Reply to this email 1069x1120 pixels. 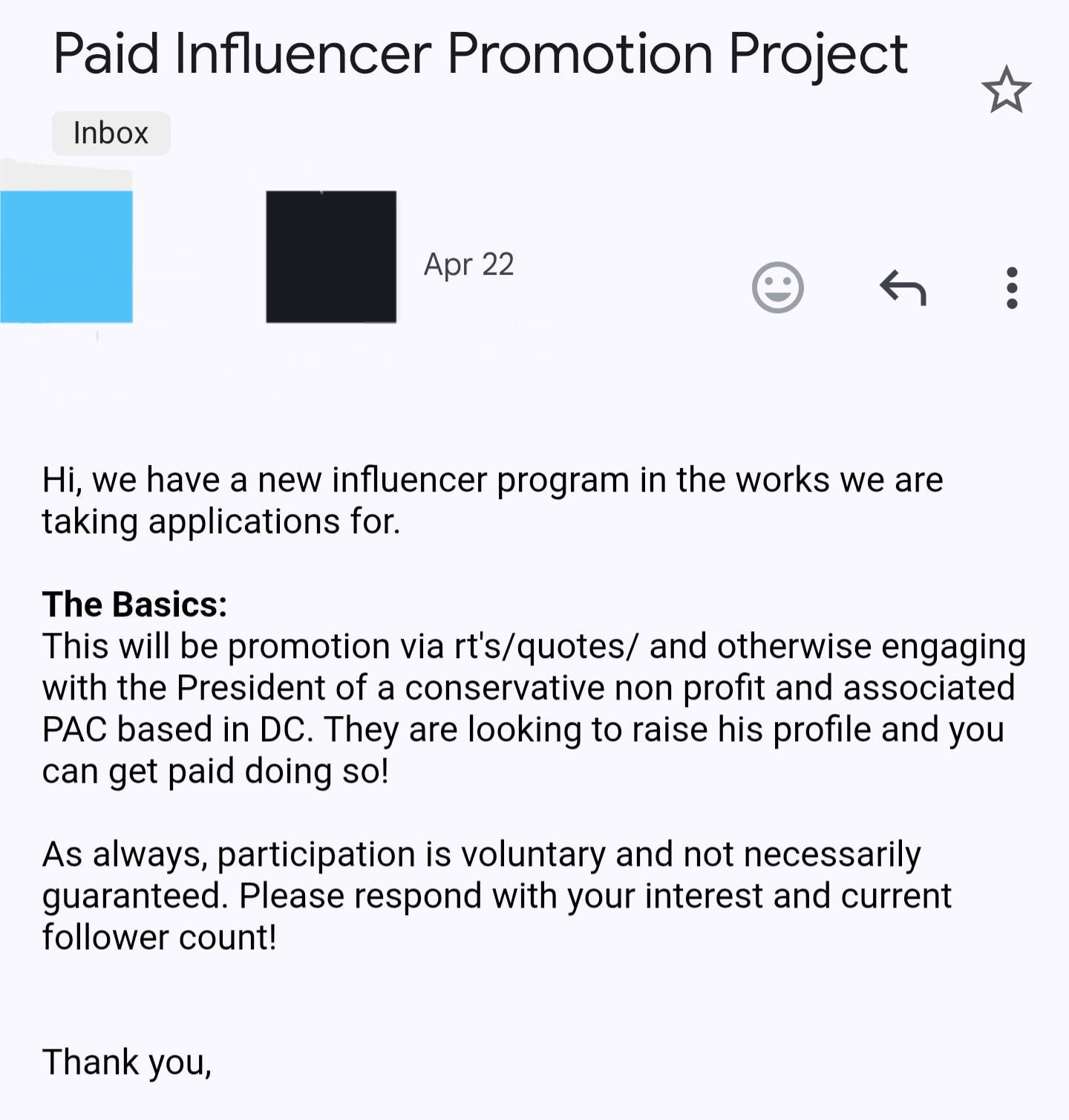pyautogui.click(x=903, y=287)
